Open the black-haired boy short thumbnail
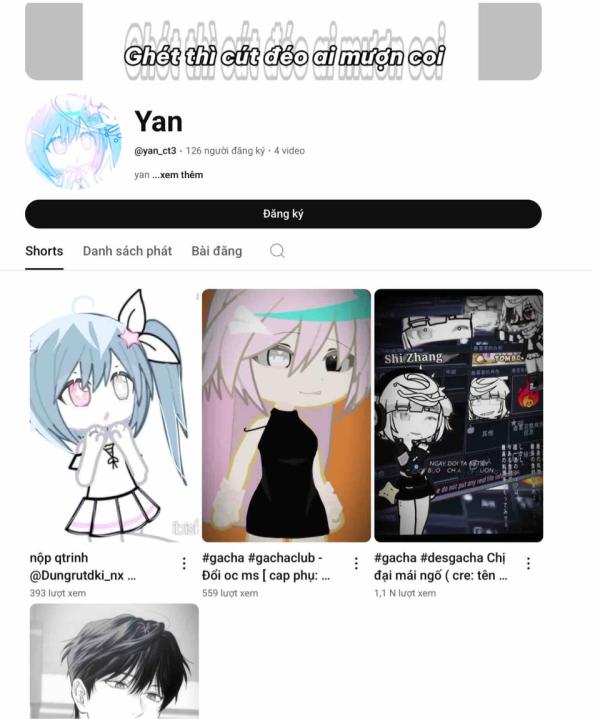600x719 pixels. [114, 661]
